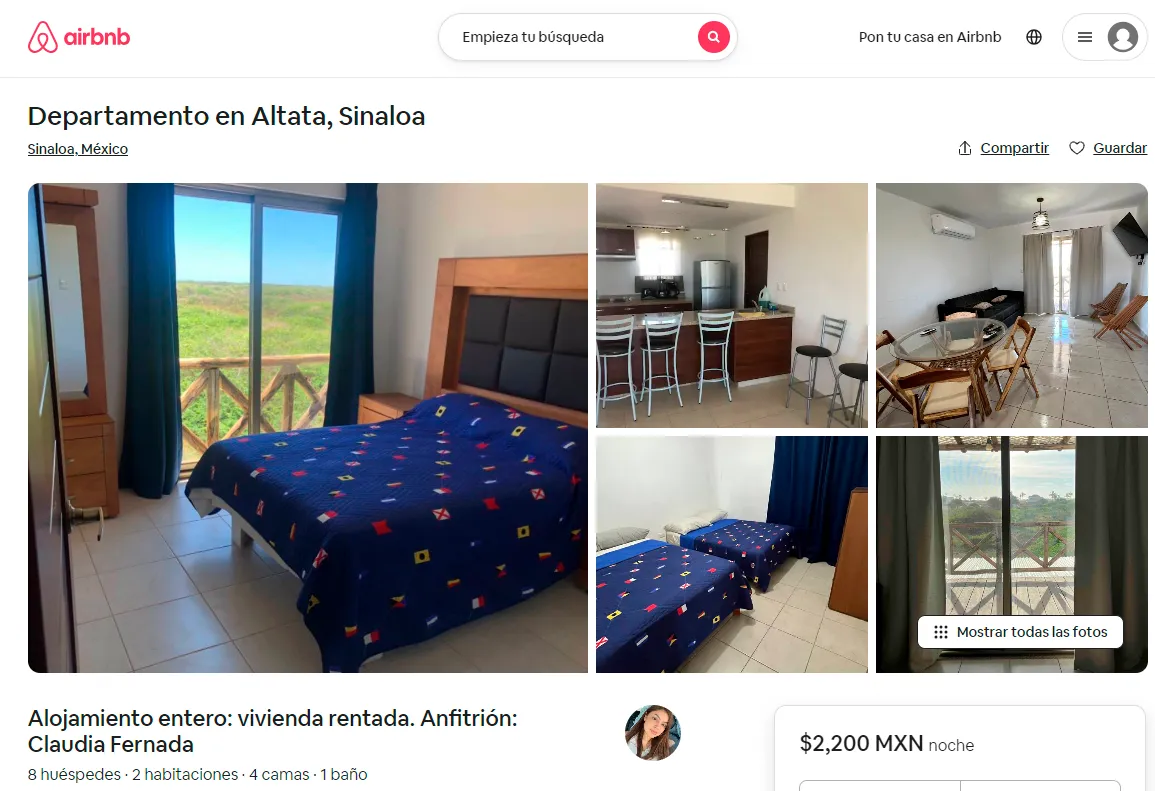Share this listing via Compartir
The width and height of the screenshot is (1155, 791).
point(1004,148)
